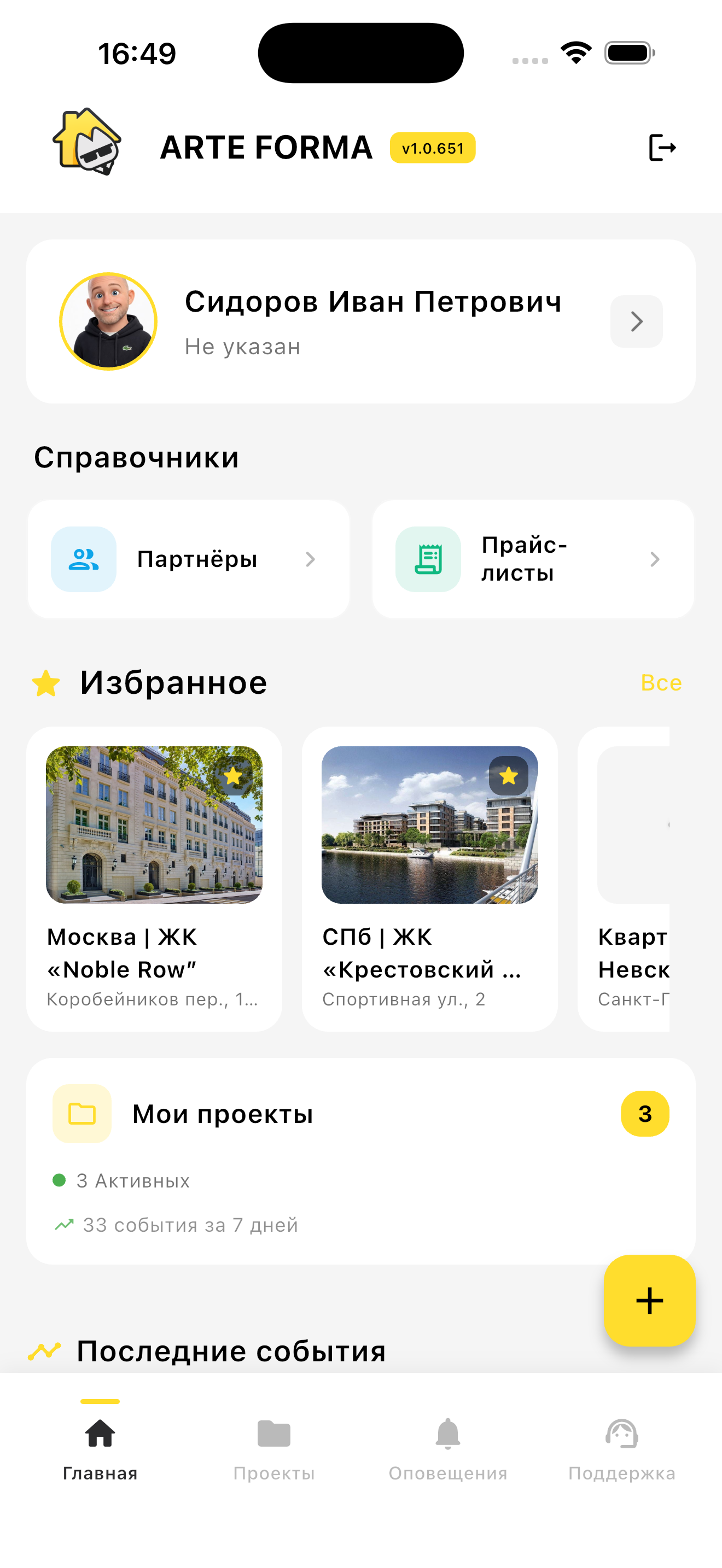Tap the trend arrow icon beside Последние события
Viewport: 722px width, 1568px height.
45,1350
